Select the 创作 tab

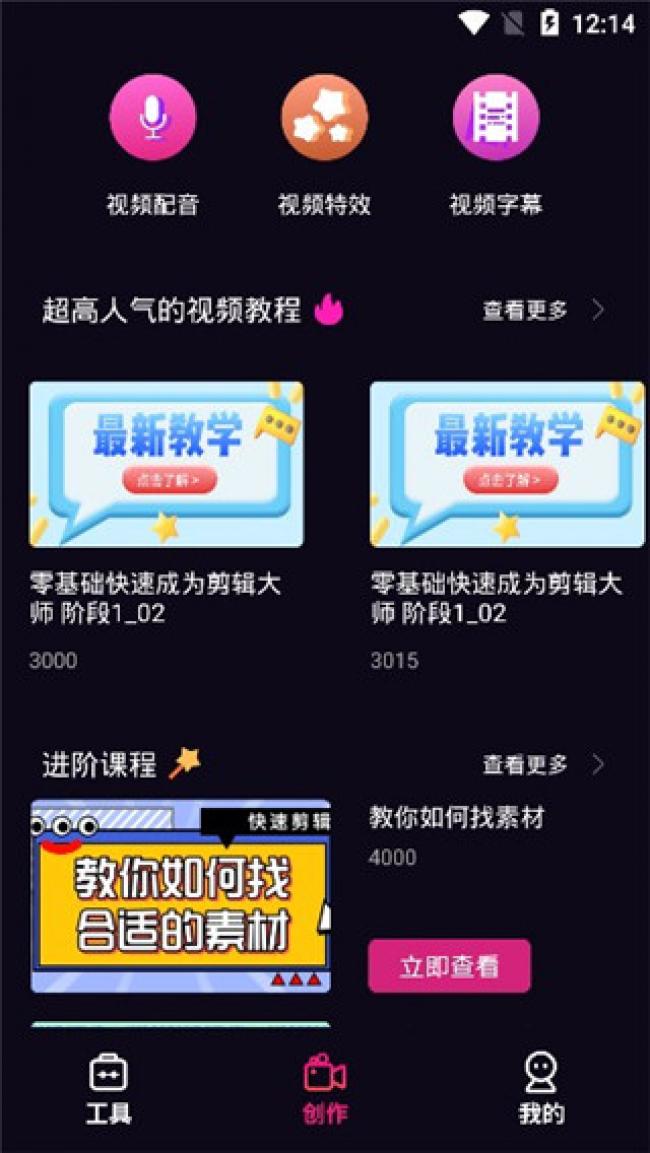pyautogui.click(x=325, y=1089)
